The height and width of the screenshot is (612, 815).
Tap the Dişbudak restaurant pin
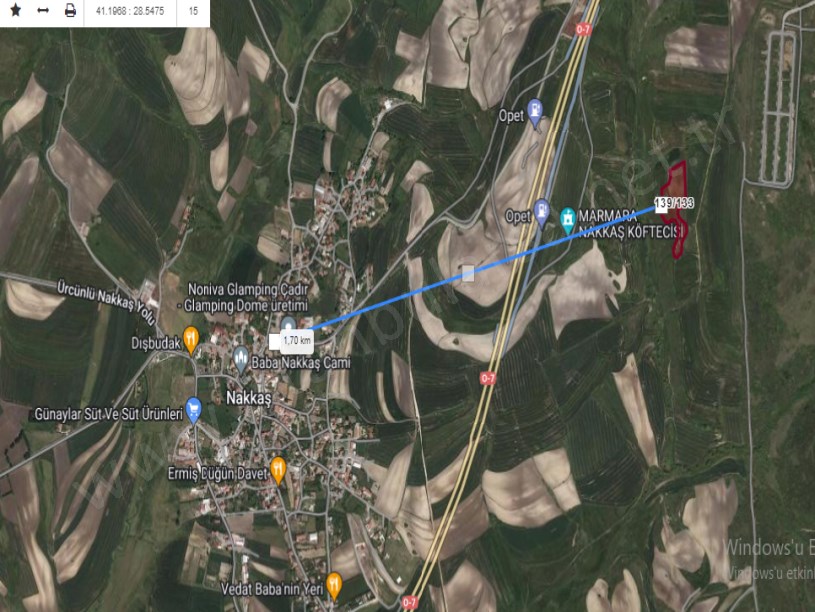pyautogui.click(x=191, y=338)
